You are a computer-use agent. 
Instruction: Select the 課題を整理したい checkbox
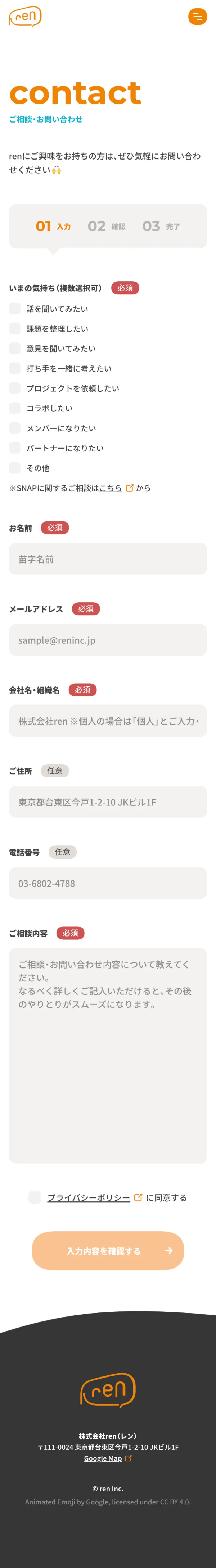coord(15,329)
